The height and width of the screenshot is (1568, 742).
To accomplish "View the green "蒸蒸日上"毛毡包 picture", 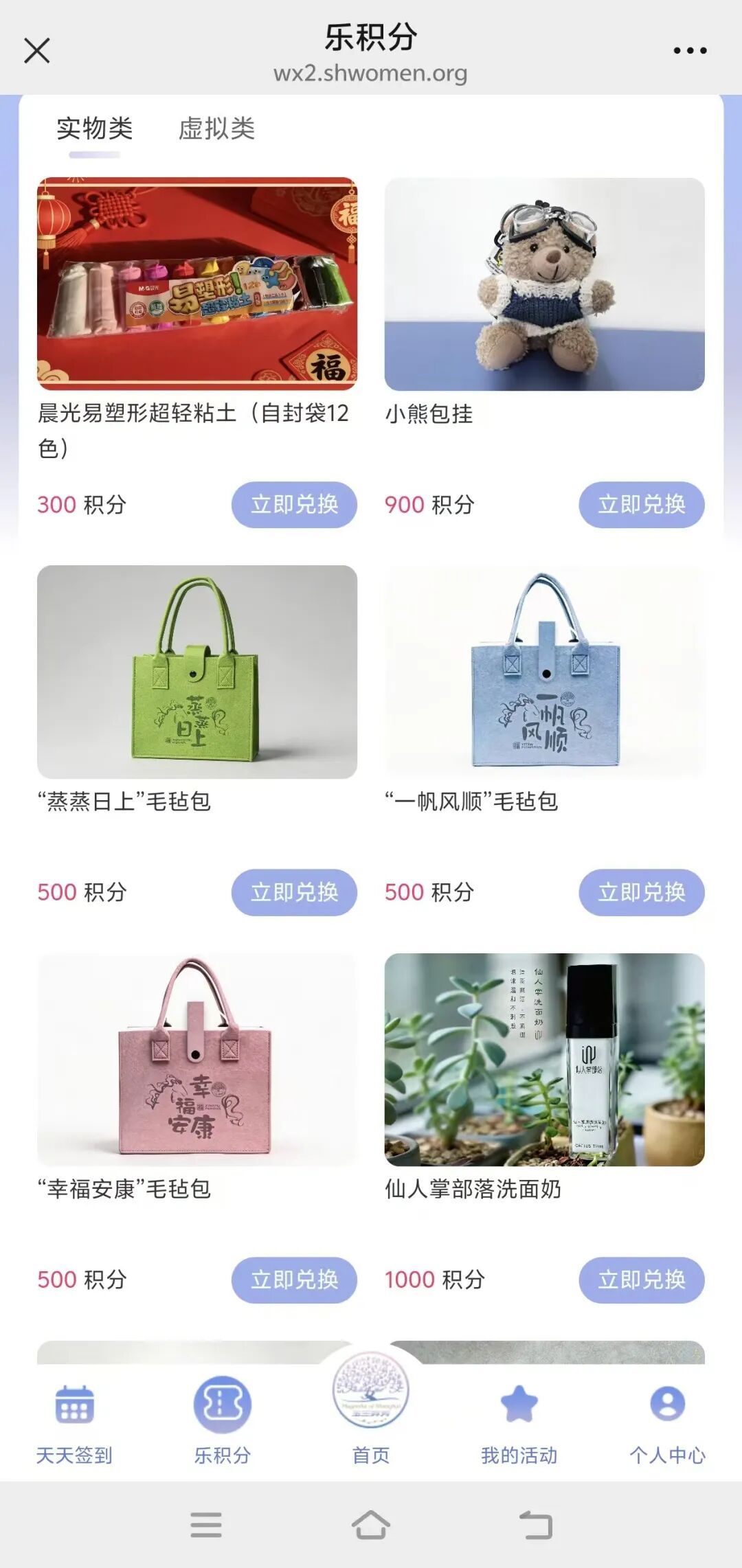I will [x=197, y=672].
